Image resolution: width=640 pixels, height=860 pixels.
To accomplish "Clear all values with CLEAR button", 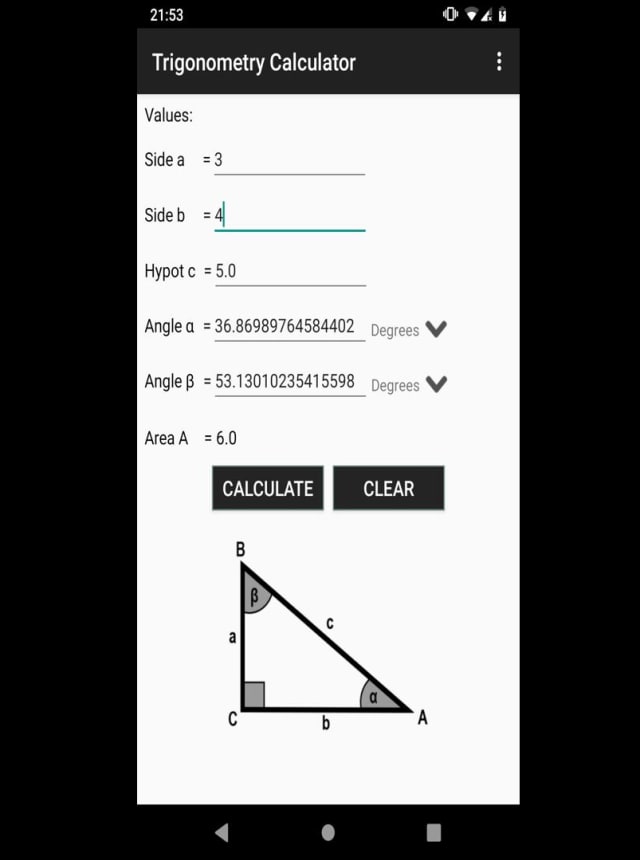I will coord(388,488).
